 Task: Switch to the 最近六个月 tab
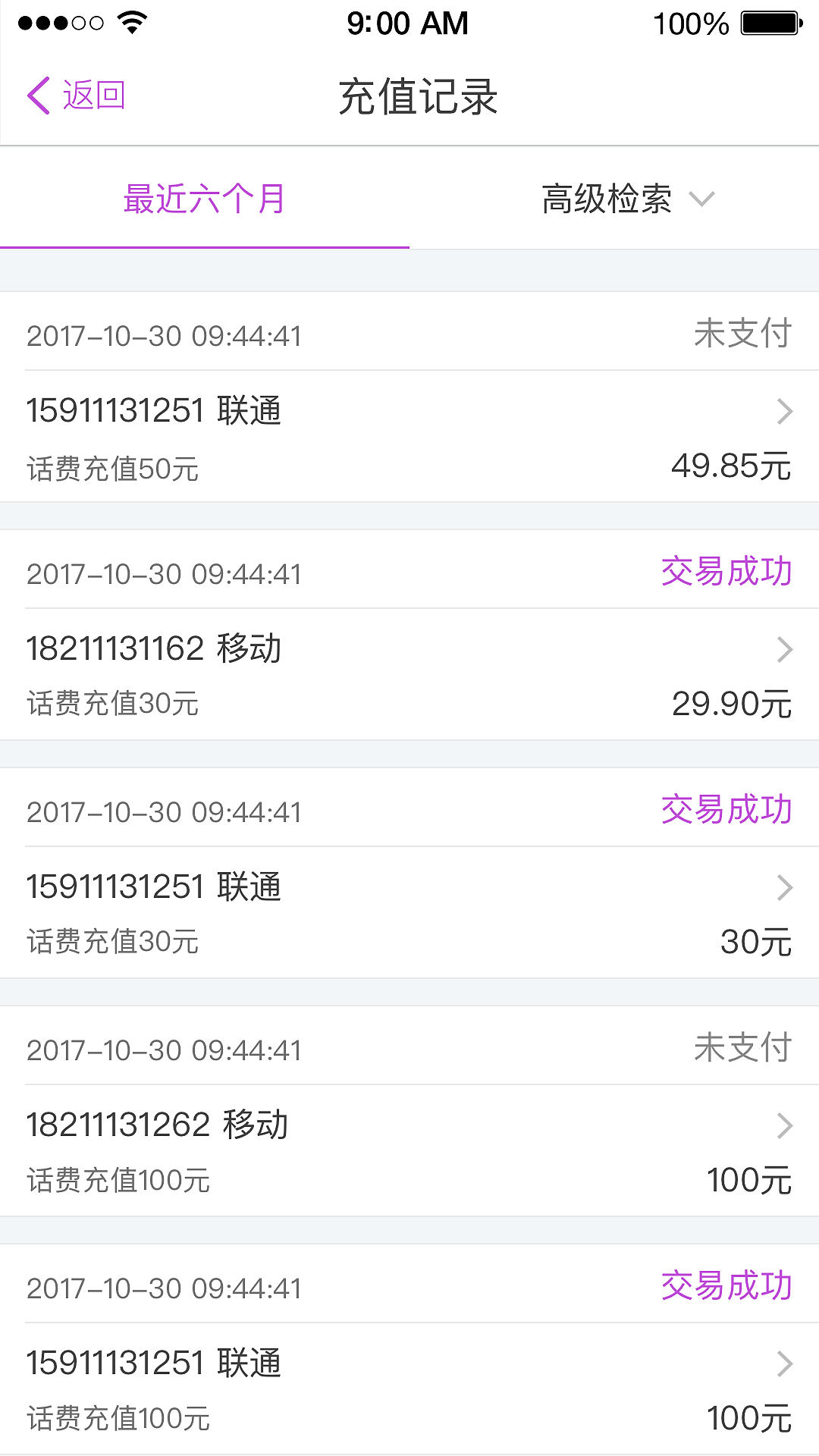205,197
